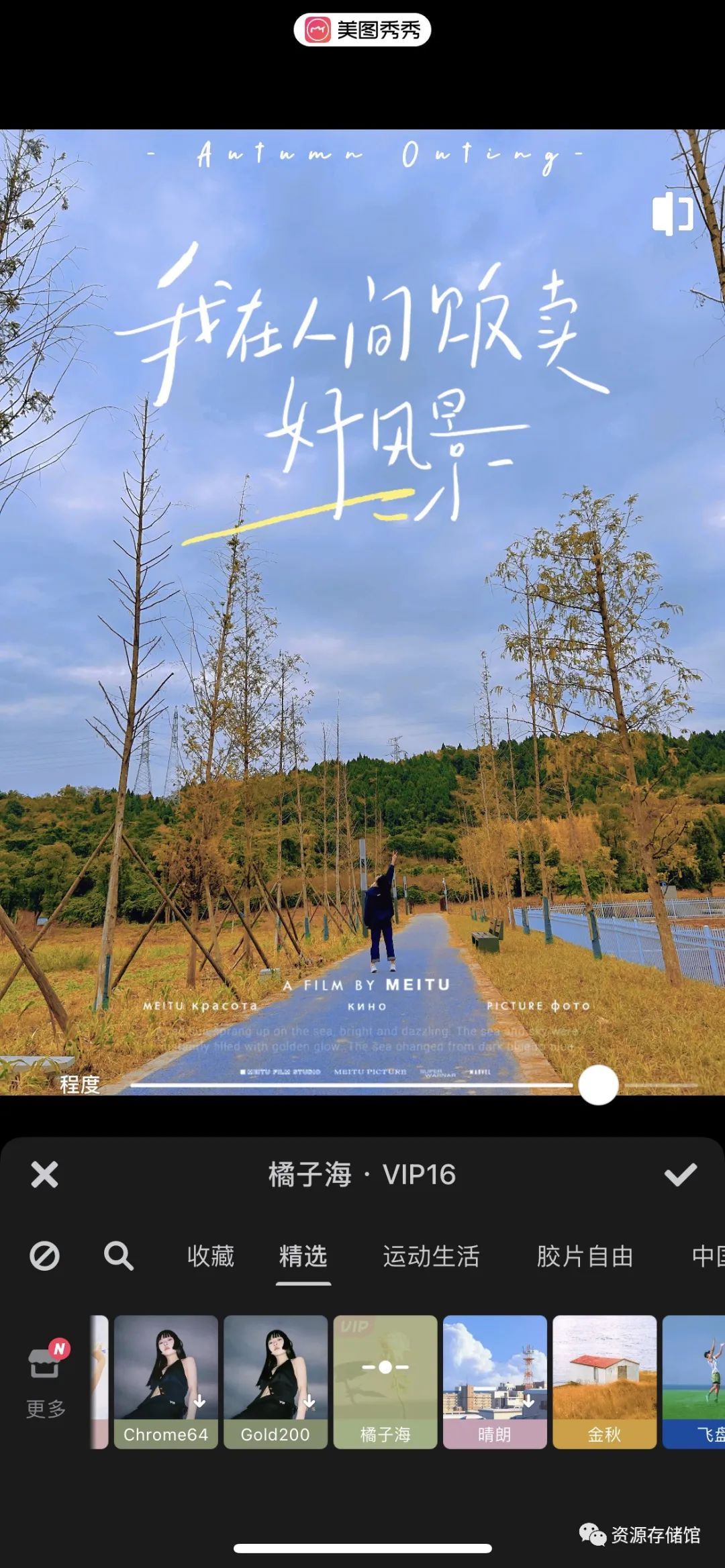Screen dimensions: 725x1568
Task: Switch to the 收藏 tab
Action: (211, 1256)
